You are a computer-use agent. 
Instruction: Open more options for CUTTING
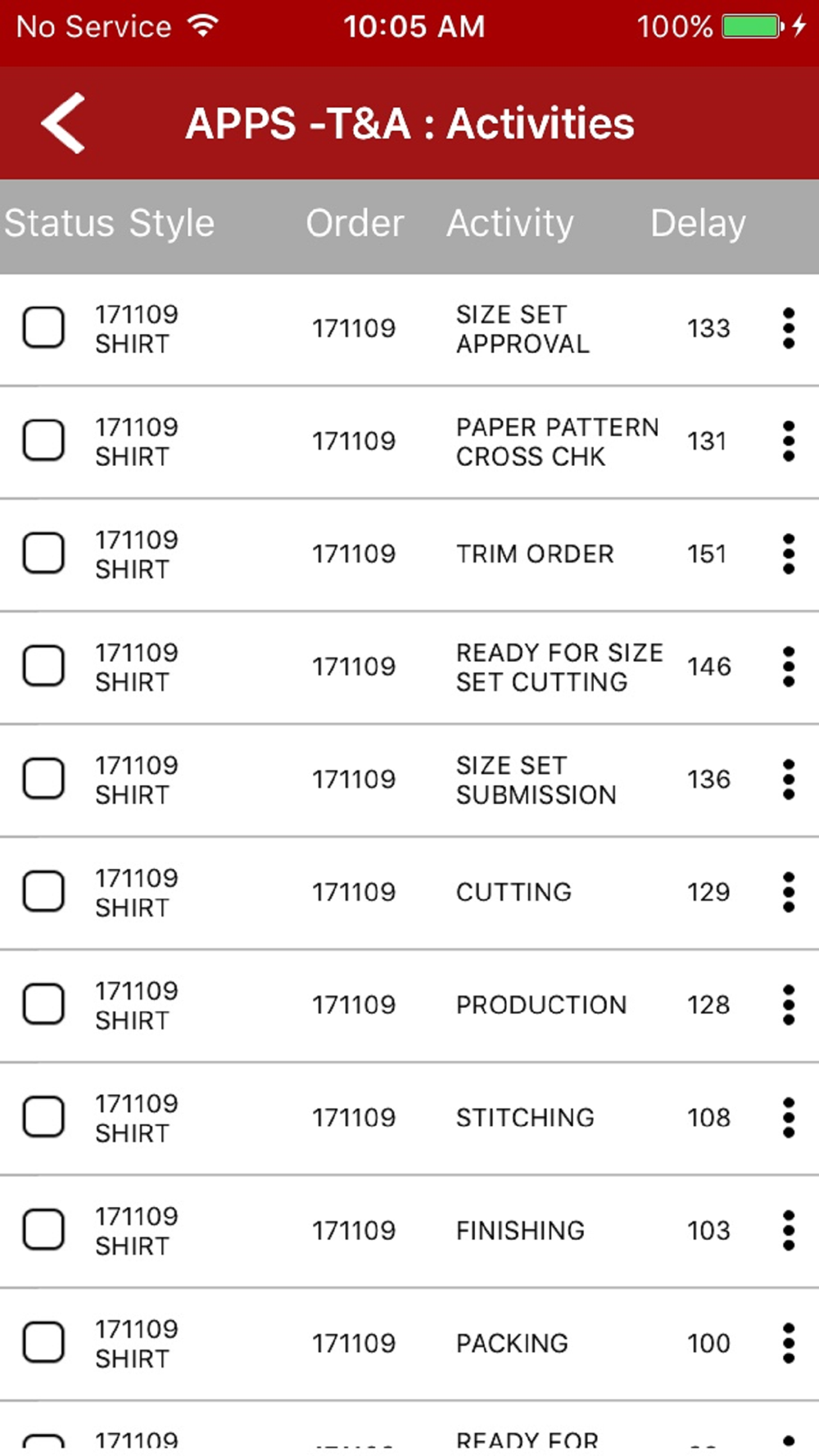(x=788, y=893)
